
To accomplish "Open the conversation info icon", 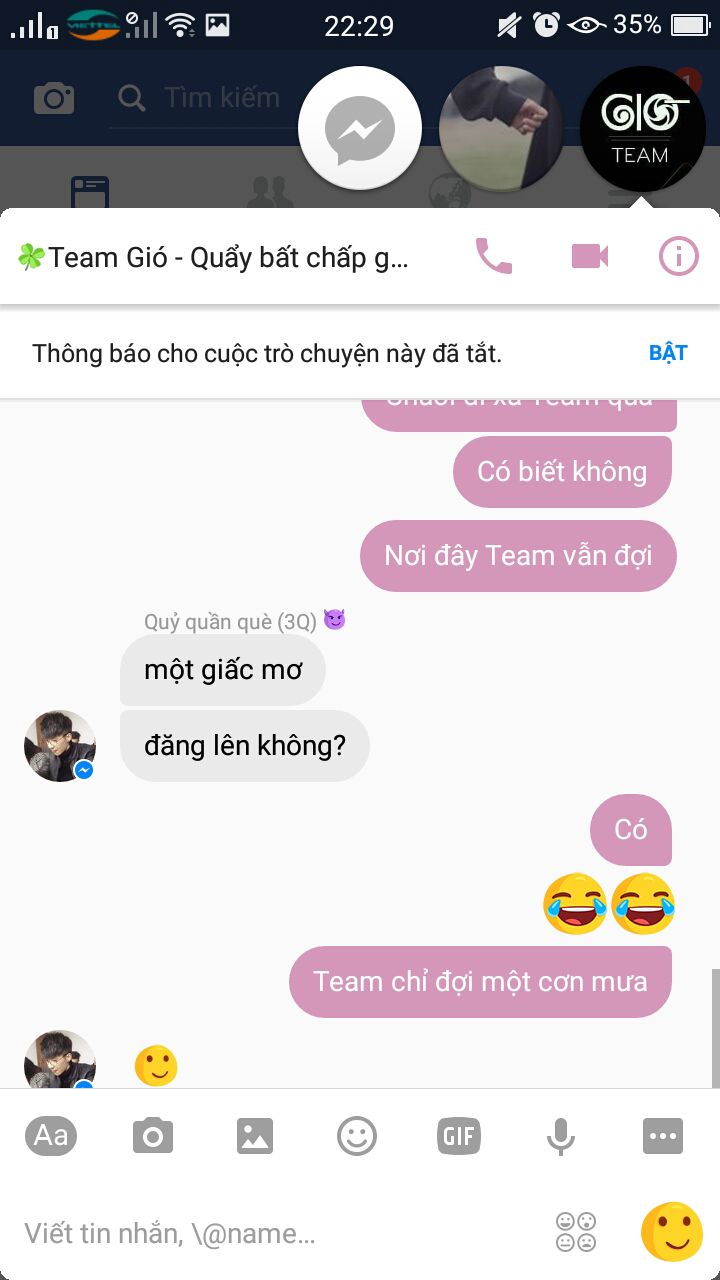I will (679, 257).
